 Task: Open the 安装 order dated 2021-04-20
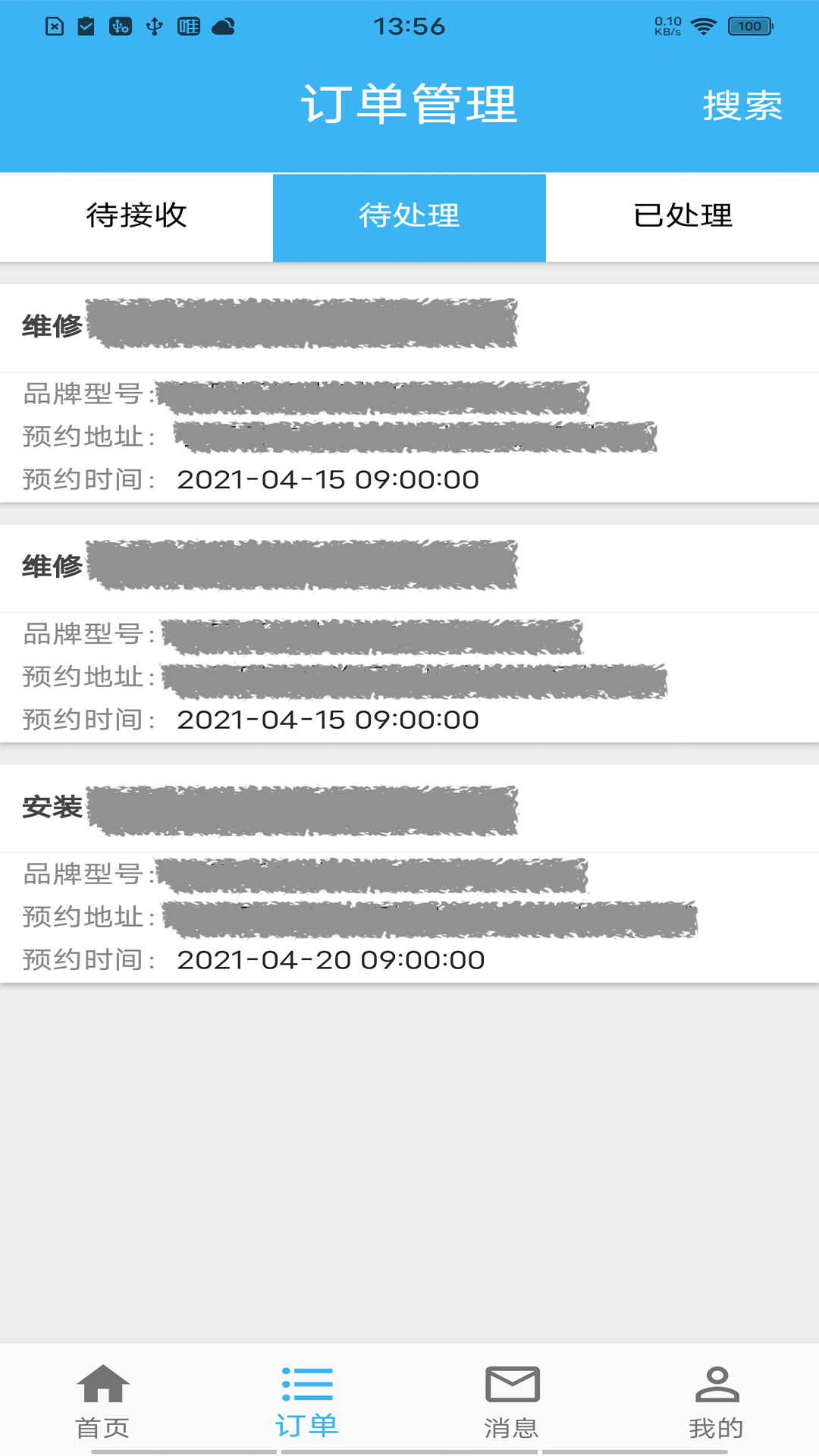[409, 874]
